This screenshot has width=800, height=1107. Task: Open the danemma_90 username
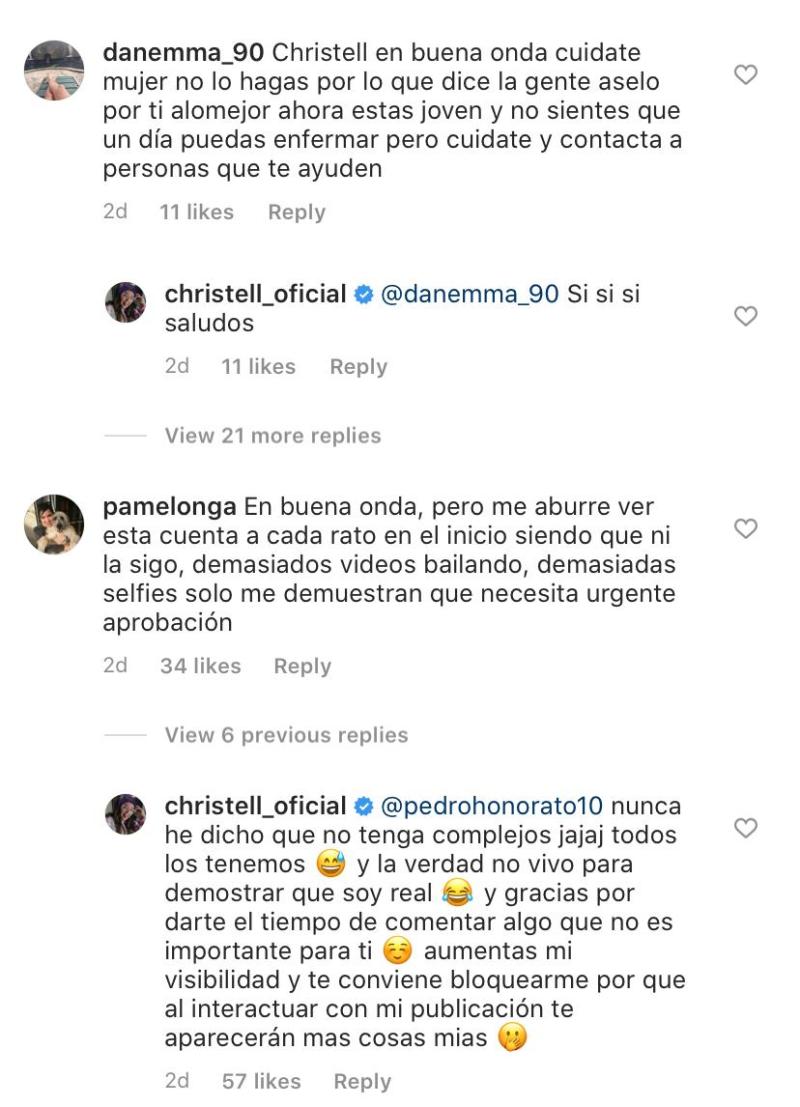pos(180,52)
